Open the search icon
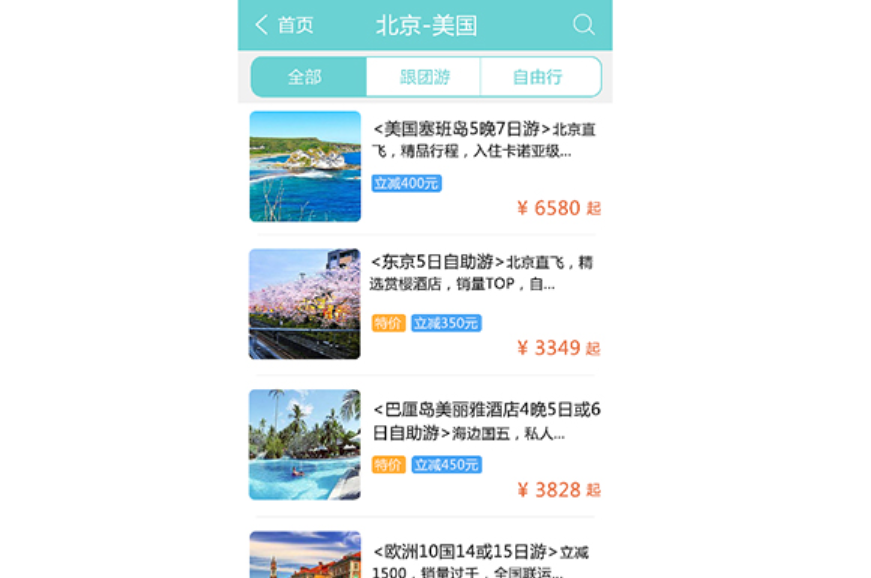The width and height of the screenshot is (871, 578). 583,25
